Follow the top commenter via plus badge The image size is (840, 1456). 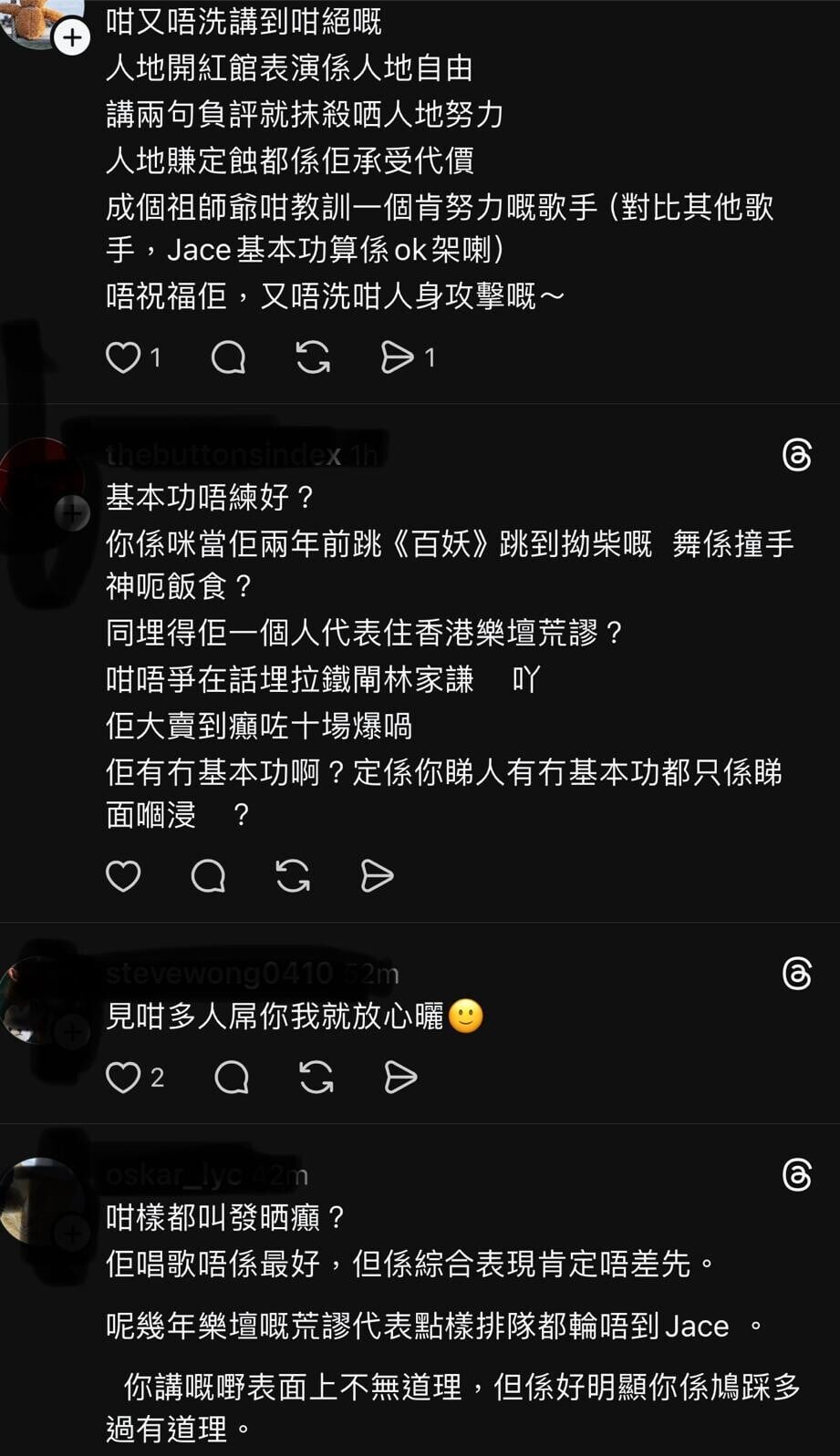click(72, 38)
